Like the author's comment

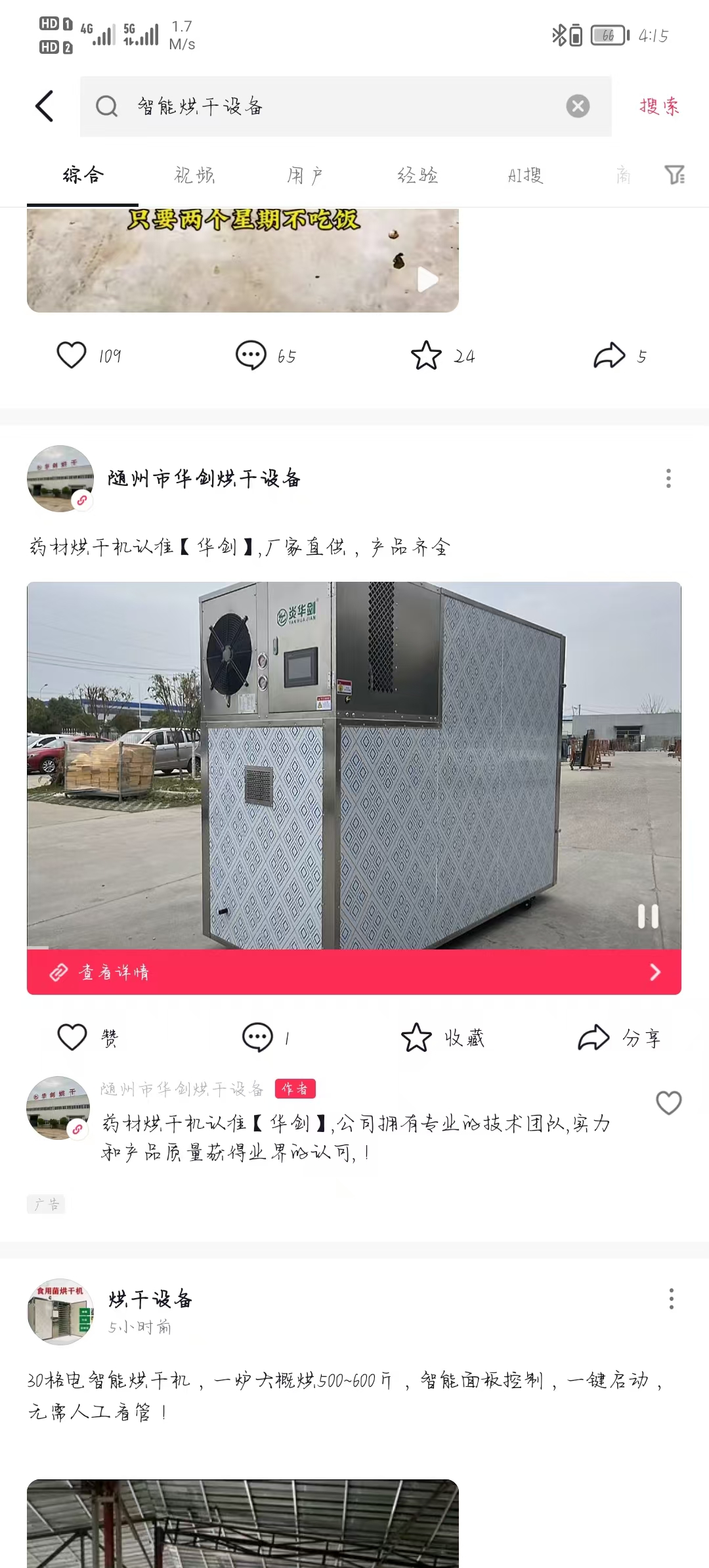click(x=668, y=1102)
